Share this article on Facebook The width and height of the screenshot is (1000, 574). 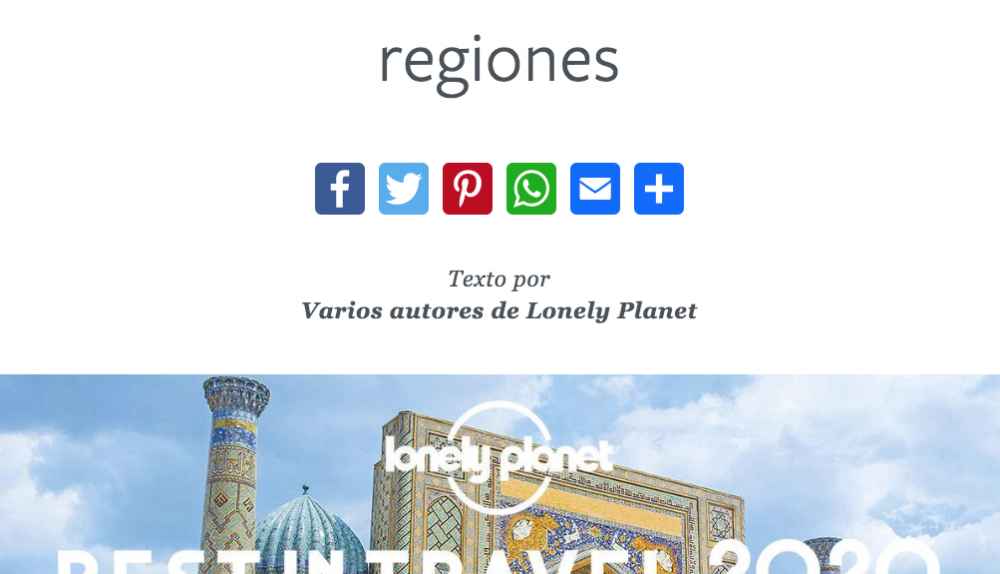[x=340, y=189]
